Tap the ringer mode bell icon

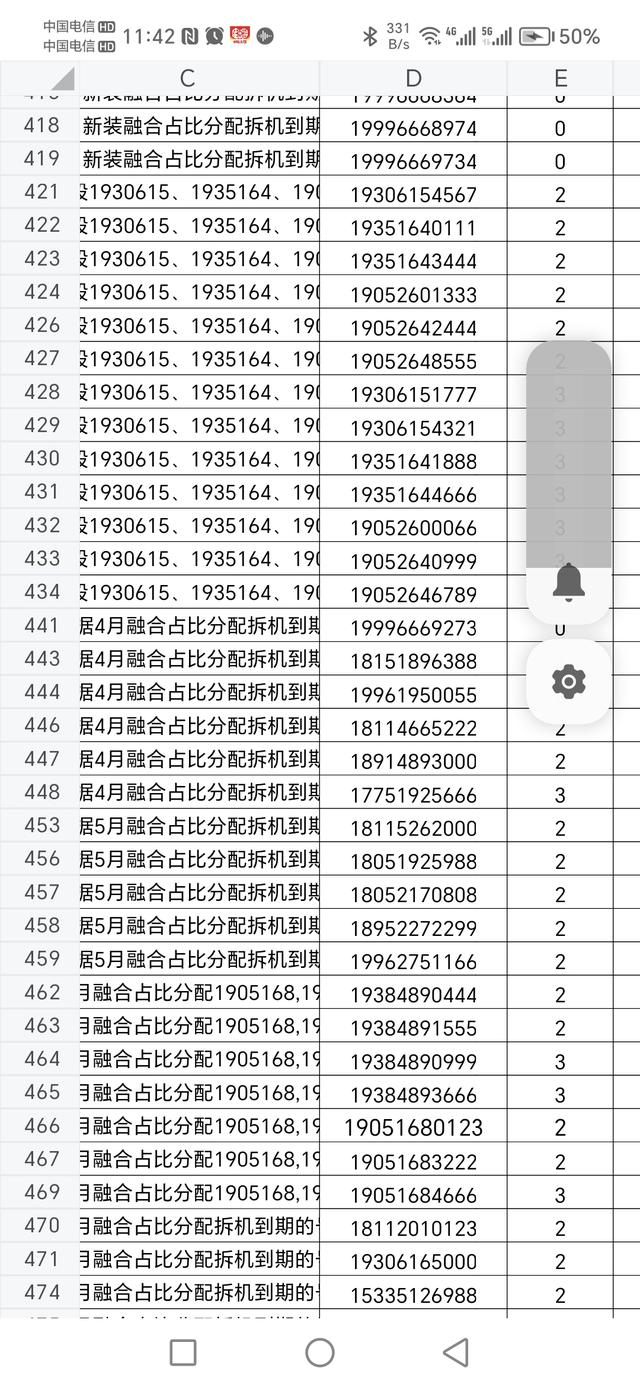click(x=569, y=583)
